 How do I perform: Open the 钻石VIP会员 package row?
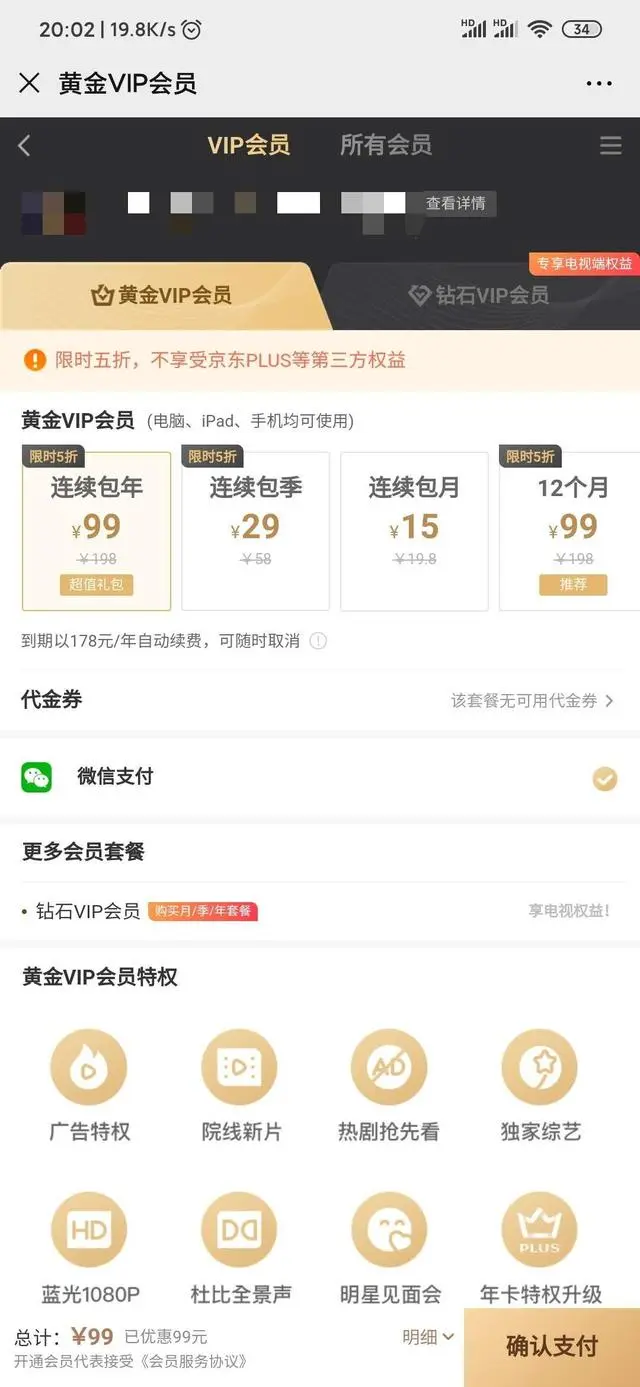pyautogui.click(x=320, y=911)
